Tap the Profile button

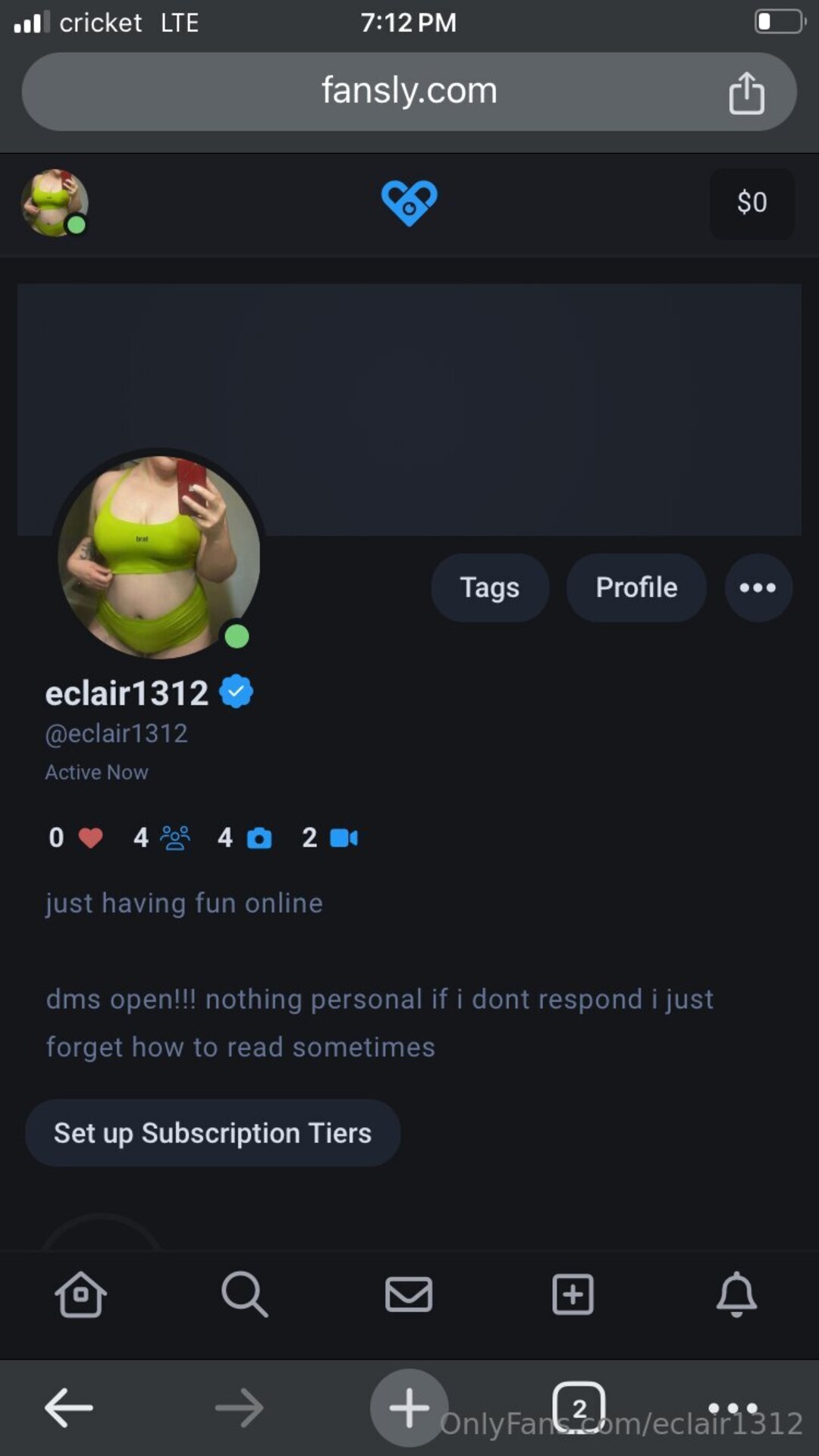coord(636,587)
